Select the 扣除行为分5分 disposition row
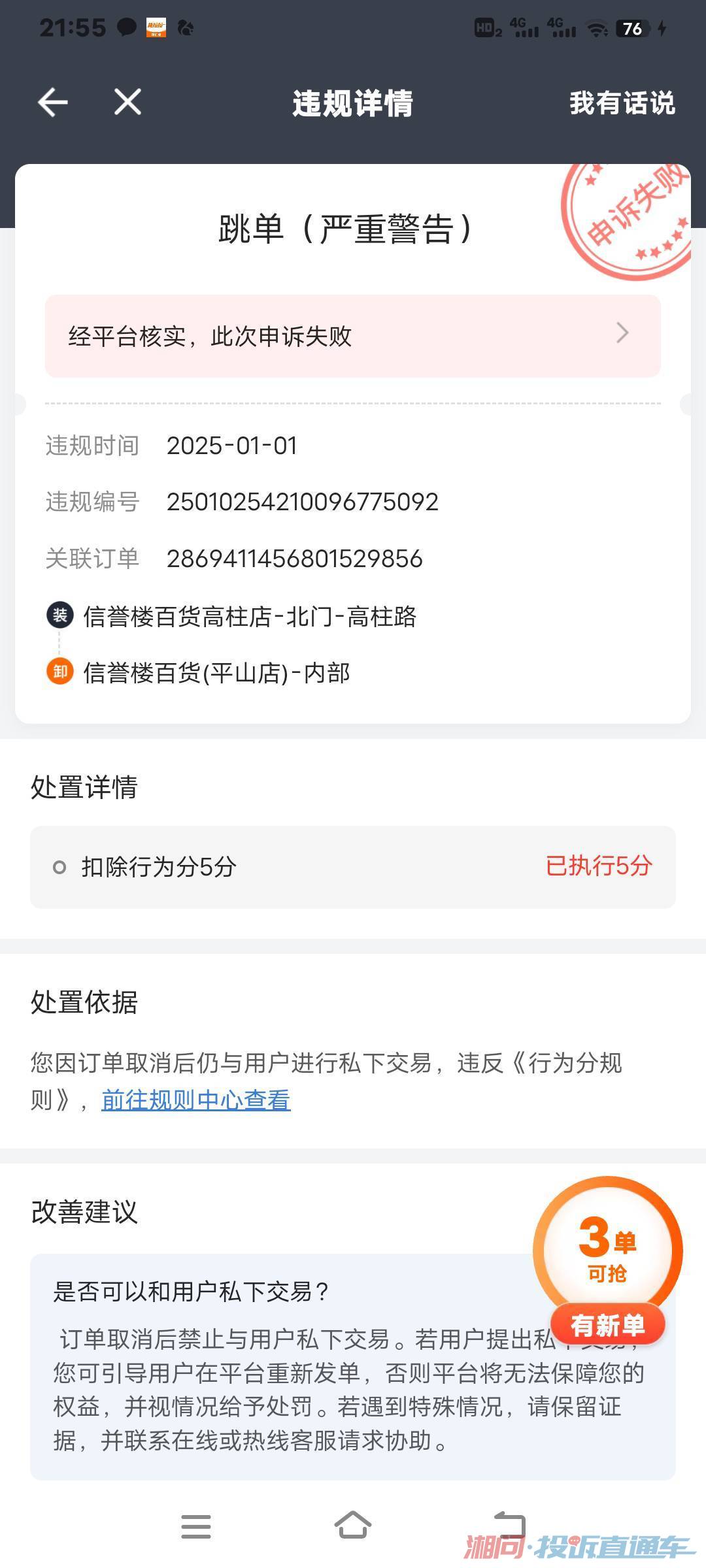The height and width of the screenshot is (1568, 706). point(353,866)
